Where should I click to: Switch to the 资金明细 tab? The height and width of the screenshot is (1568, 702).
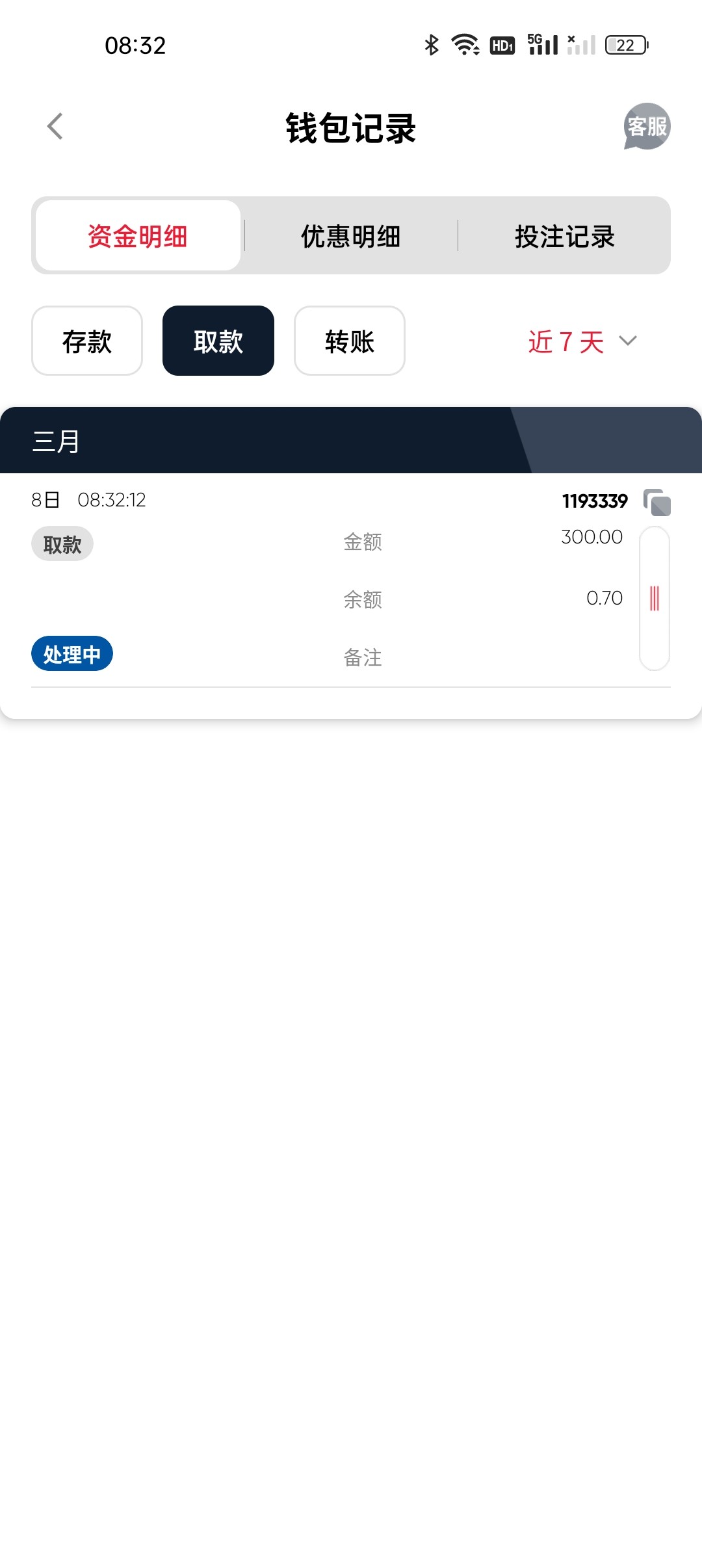[x=138, y=236]
